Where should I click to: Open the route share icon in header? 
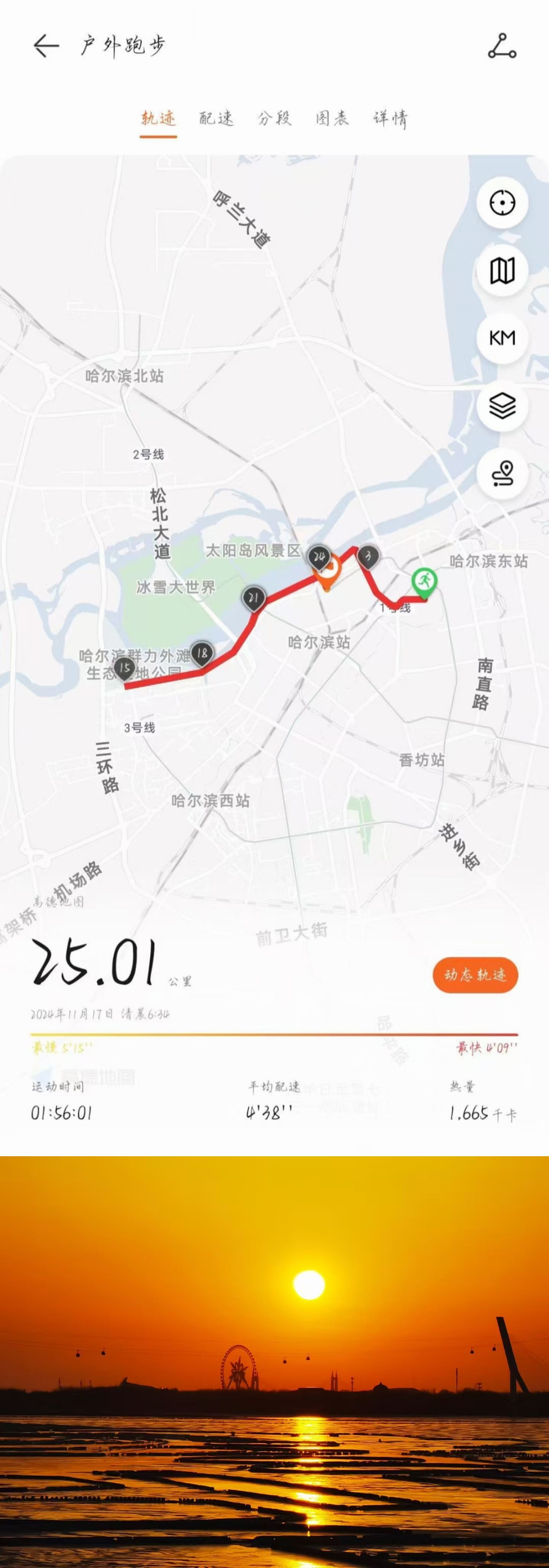(x=502, y=46)
